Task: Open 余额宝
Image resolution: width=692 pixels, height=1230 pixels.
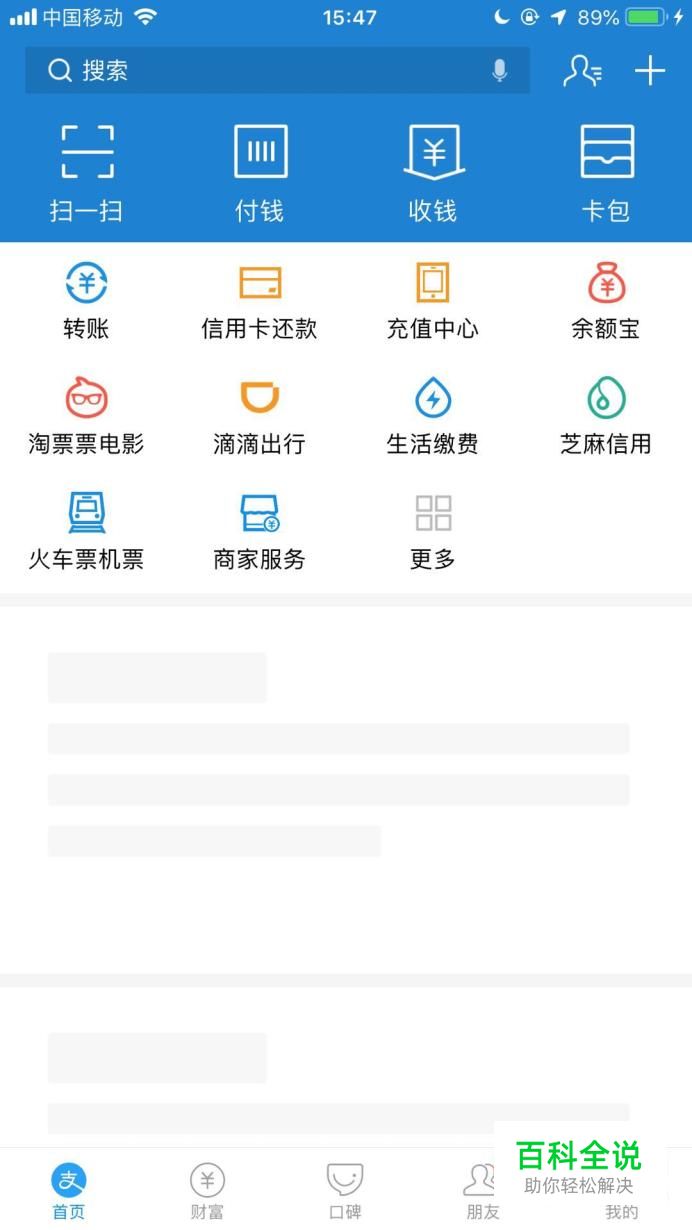Action: pyautogui.click(x=606, y=300)
